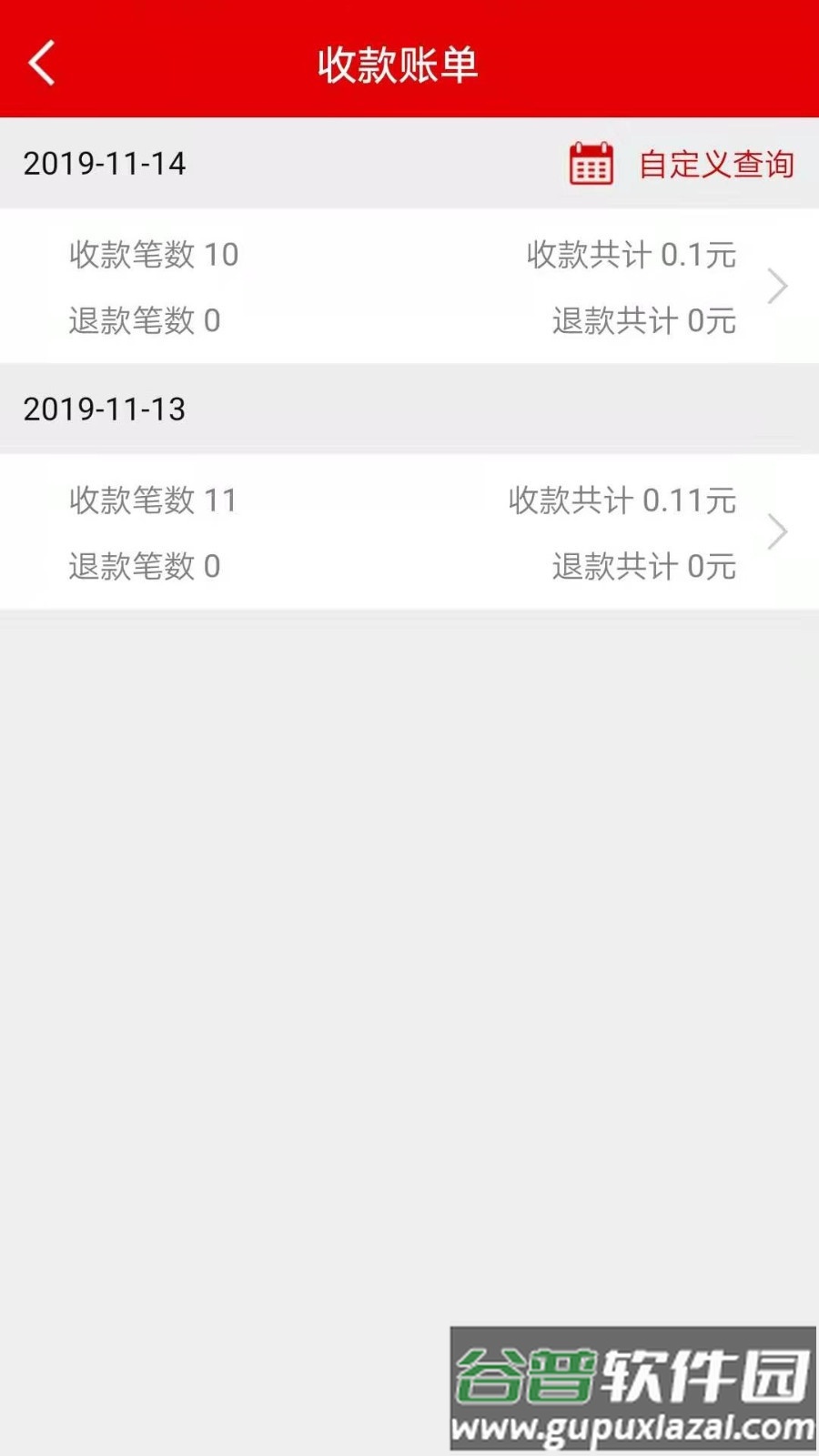The height and width of the screenshot is (1456, 819).
Task: Click 收款笔数 10 on first row
Action: click(152, 256)
